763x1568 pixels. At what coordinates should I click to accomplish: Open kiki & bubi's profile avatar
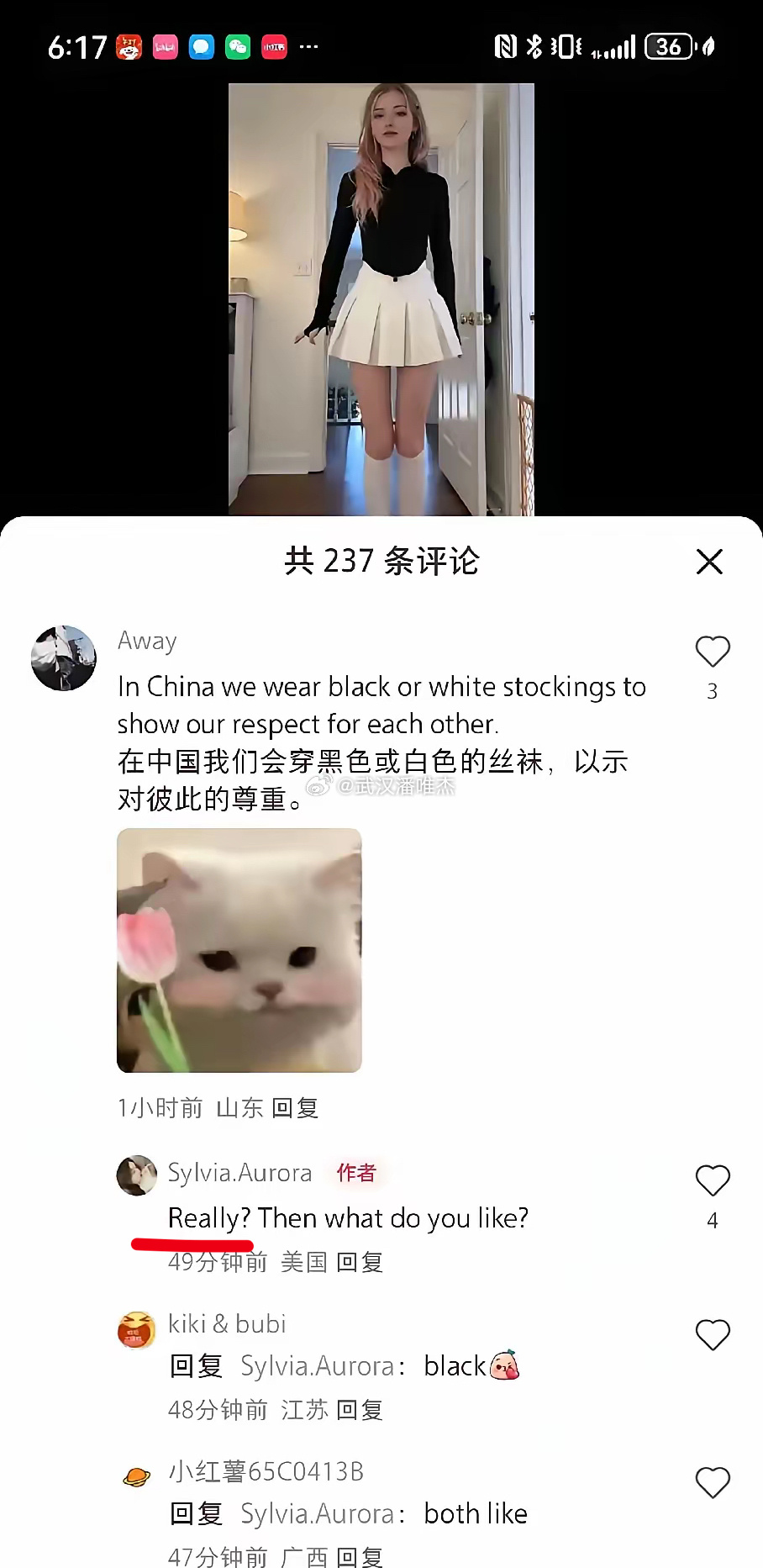[x=136, y=1329]
